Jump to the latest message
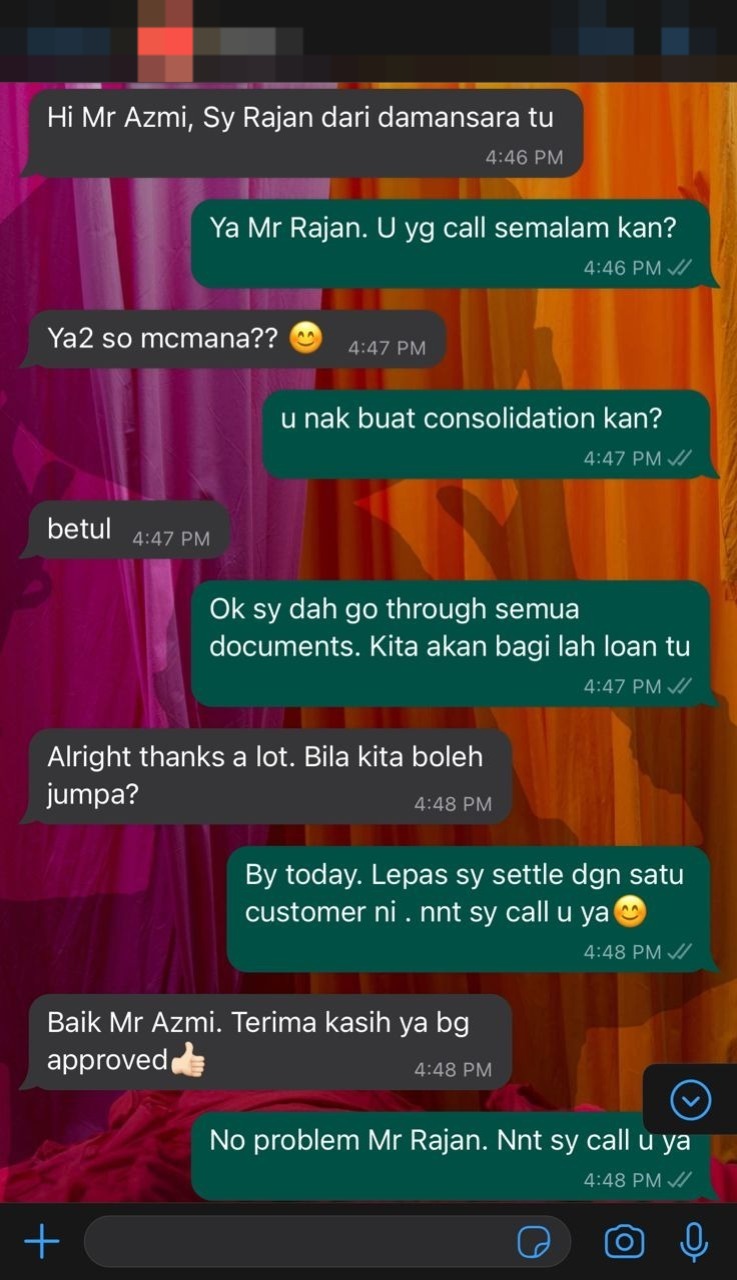The height and width of the screenshot is (1280, 737). [x=690, y=1100]
